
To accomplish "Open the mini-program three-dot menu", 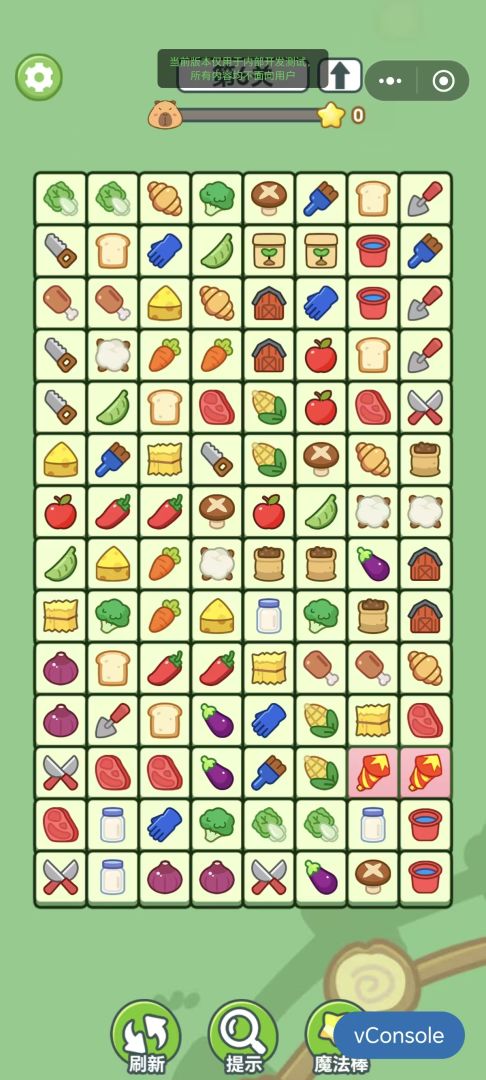I will click(390, 81).
